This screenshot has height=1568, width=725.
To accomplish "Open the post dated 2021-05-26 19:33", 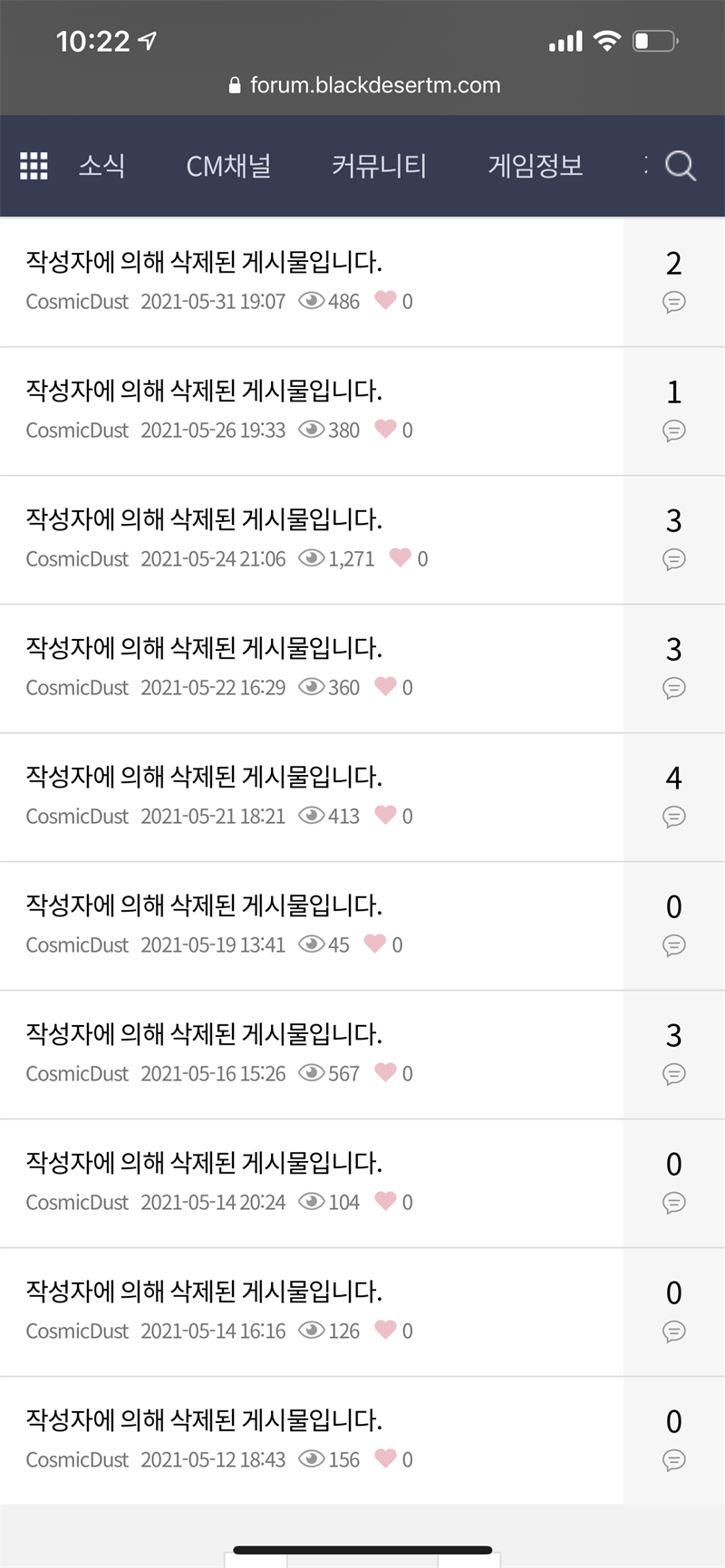I will coord(312,411).
